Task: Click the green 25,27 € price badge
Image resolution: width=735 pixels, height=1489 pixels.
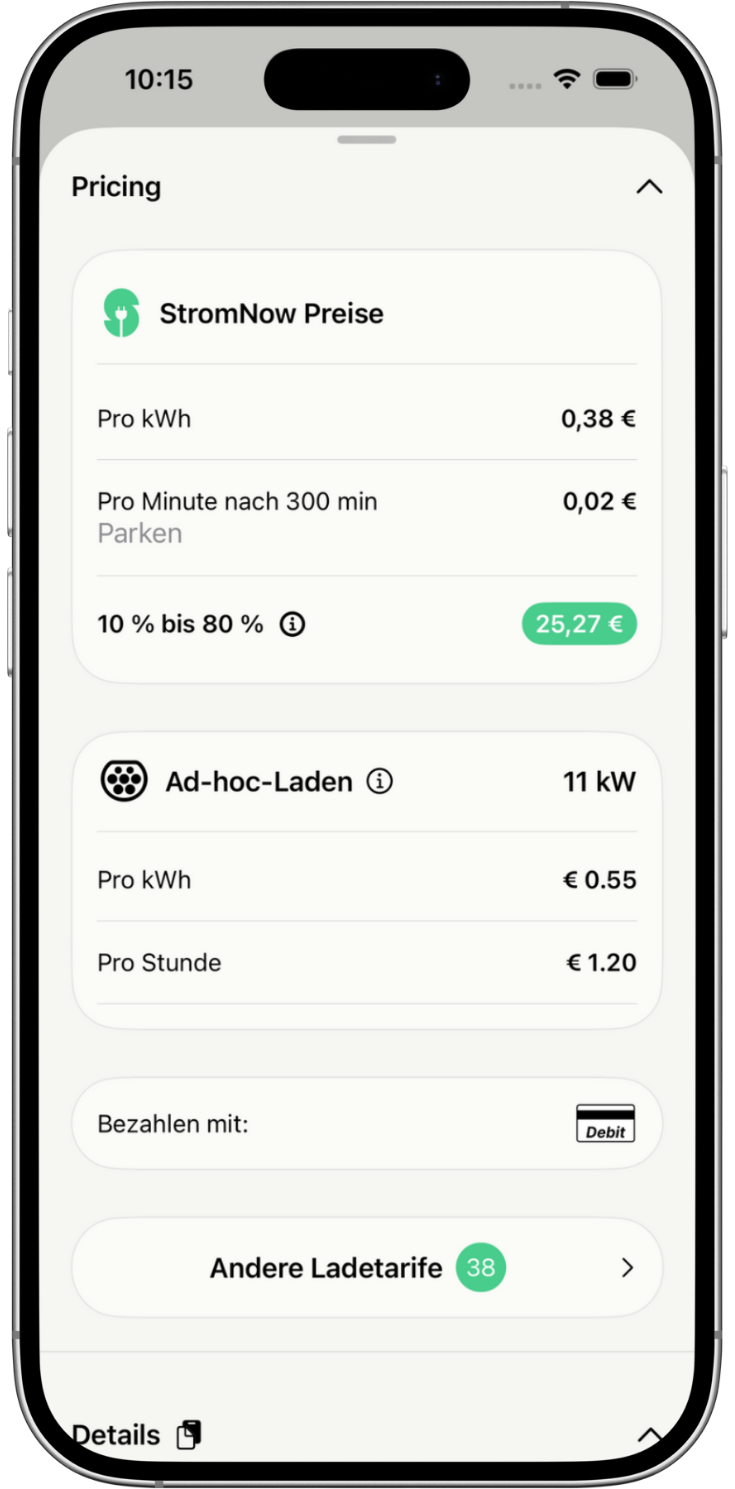Action: pos(579,623)
